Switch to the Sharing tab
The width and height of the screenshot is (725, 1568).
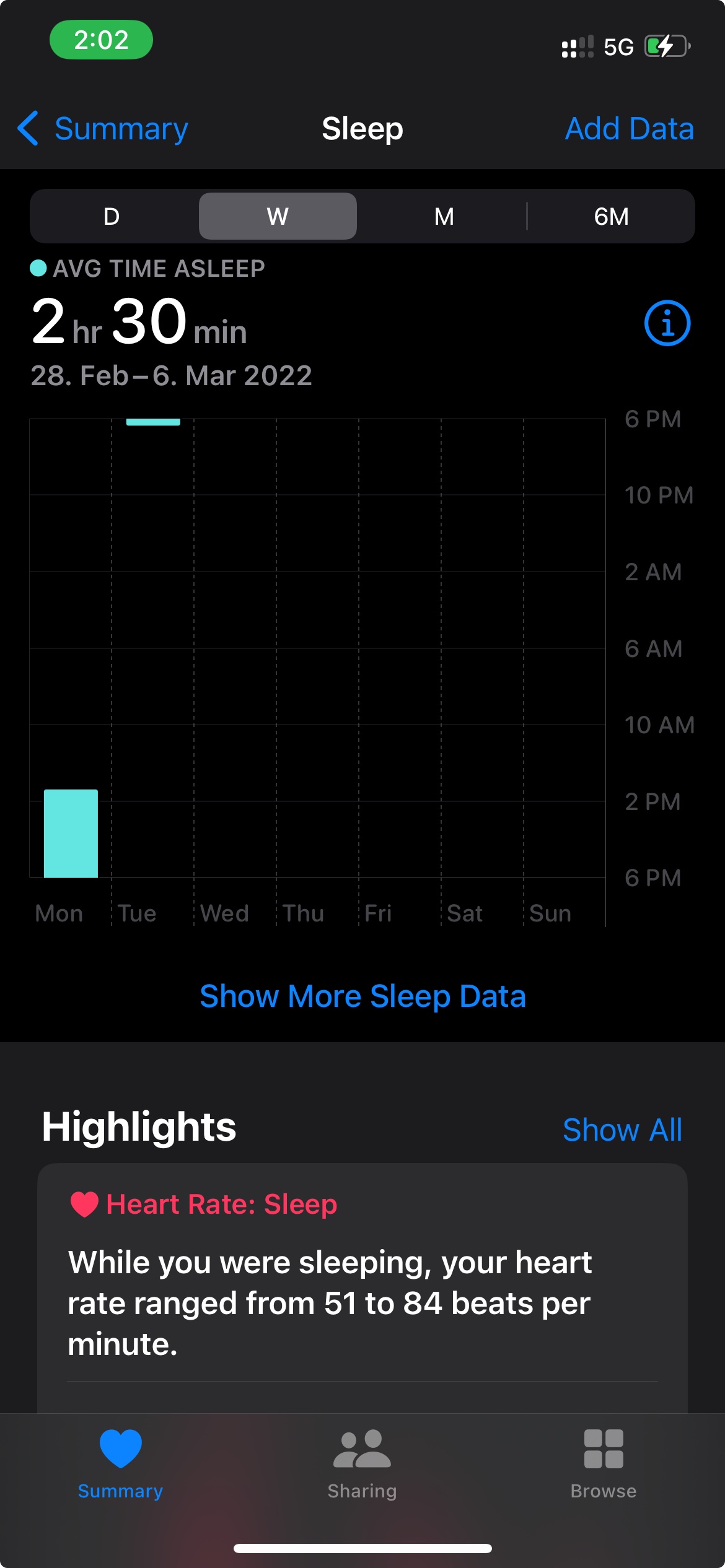pyautogui.click(x=362, y=1465)
